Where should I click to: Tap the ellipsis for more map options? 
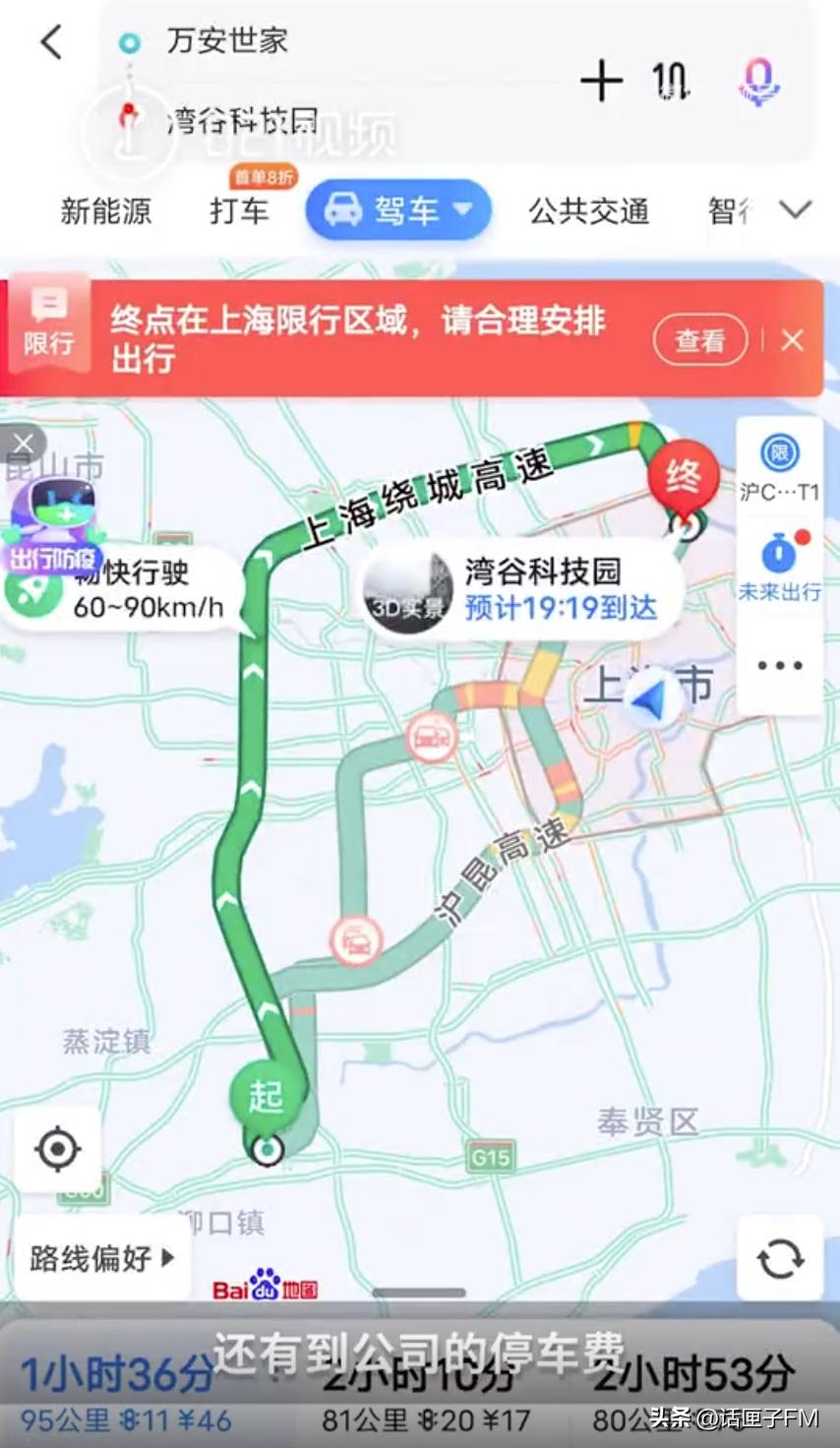pos(778,664)
